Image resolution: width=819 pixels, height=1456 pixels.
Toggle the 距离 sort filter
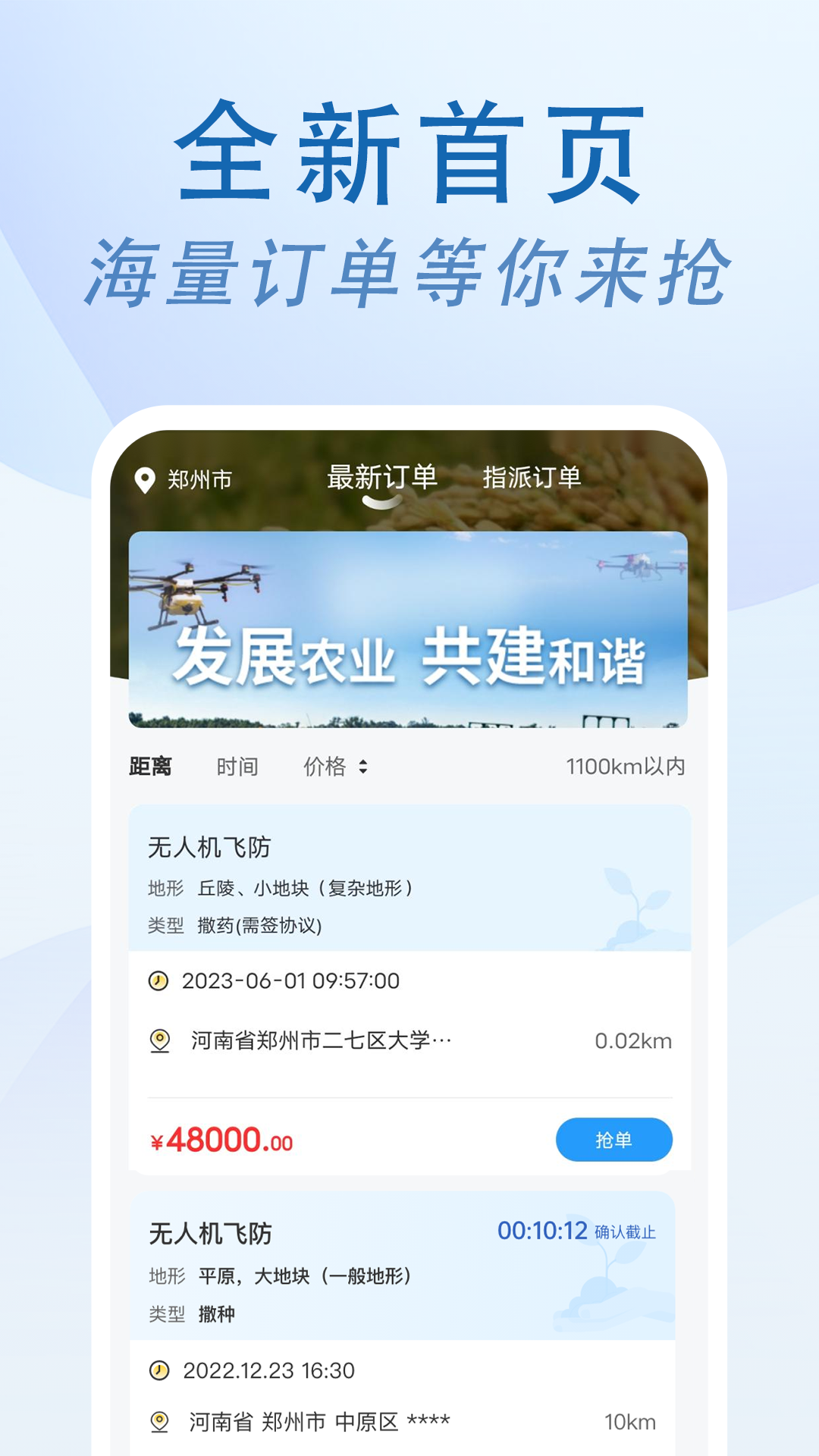pyautogui.click(x=149, y=767)
